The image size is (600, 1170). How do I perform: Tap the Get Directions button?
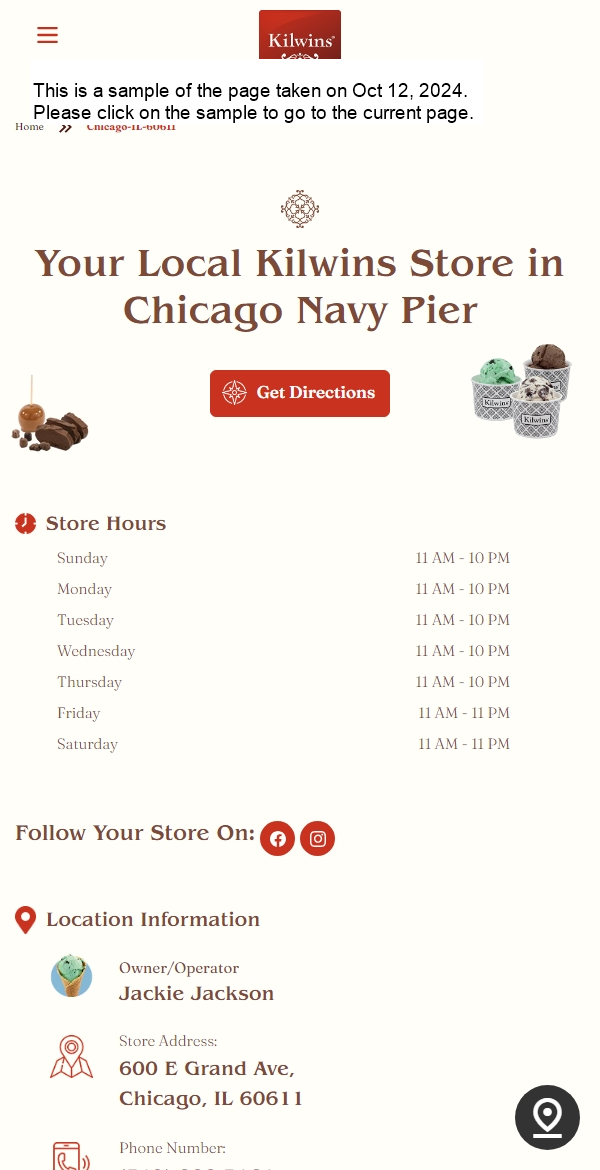(300, 393)
